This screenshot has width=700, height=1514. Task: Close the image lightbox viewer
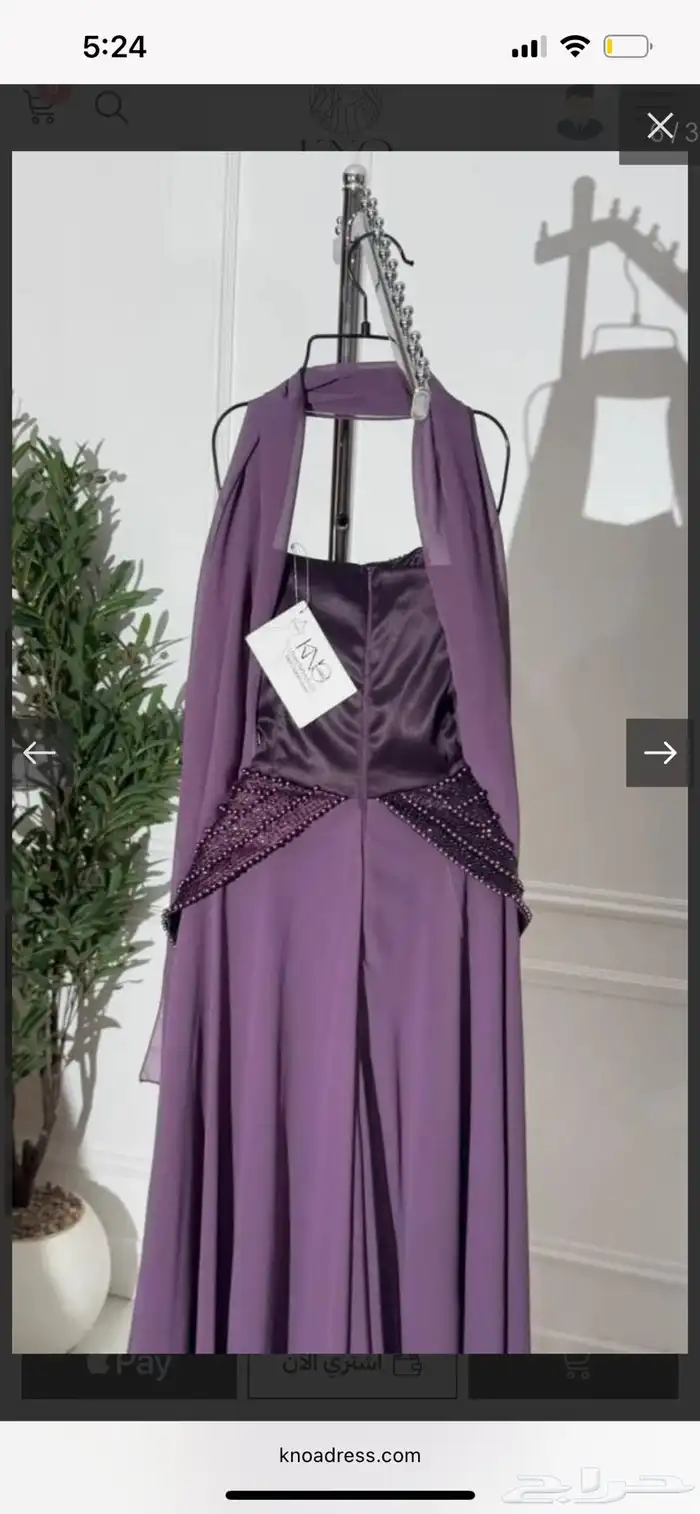point(660,126)
